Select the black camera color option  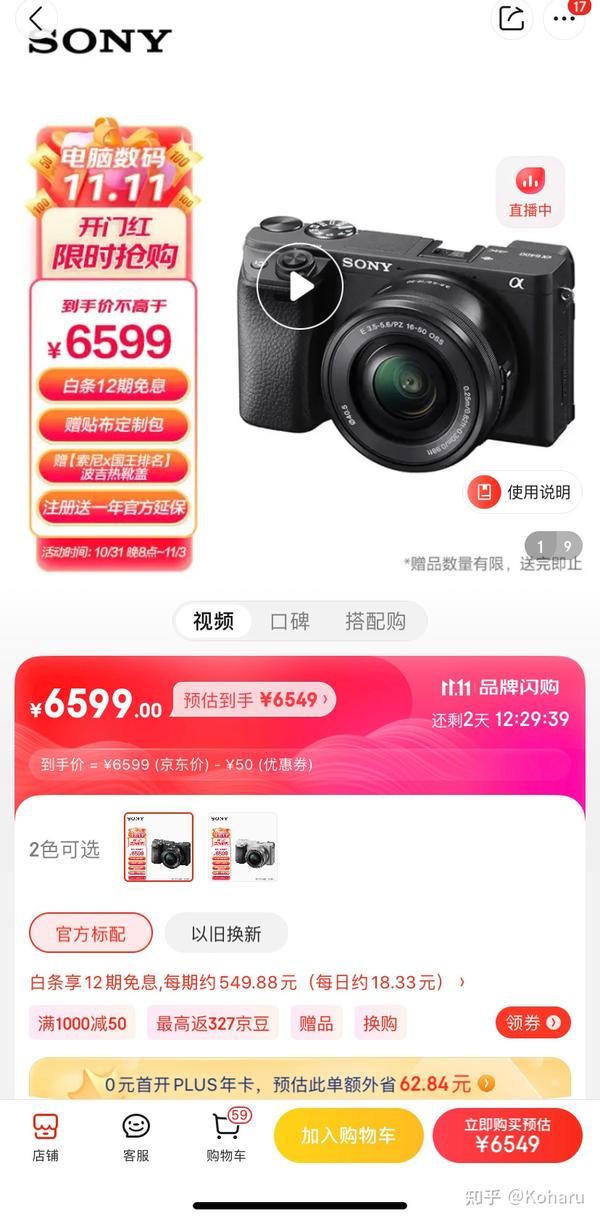point(159,847)
